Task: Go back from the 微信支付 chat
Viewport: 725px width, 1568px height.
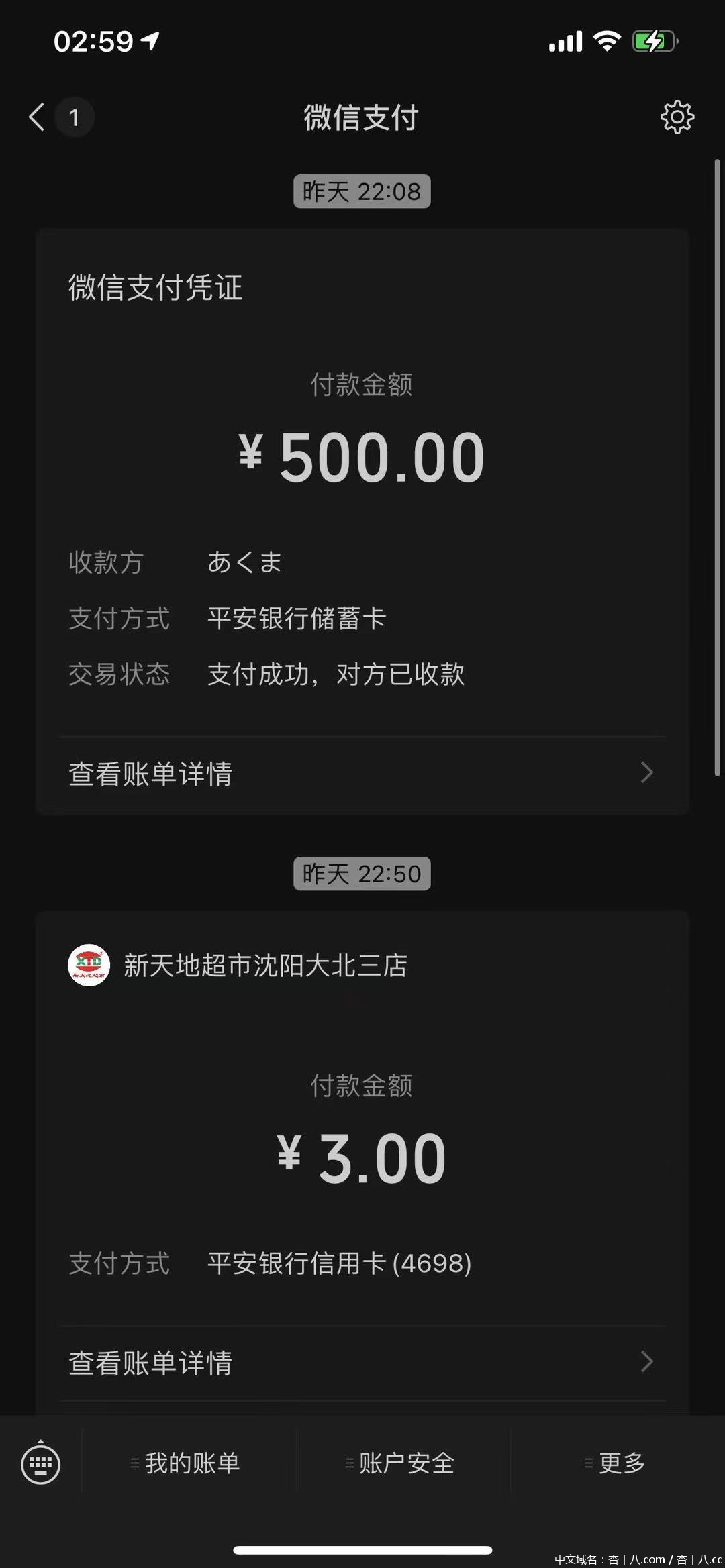Action: [x=38, y=117]
